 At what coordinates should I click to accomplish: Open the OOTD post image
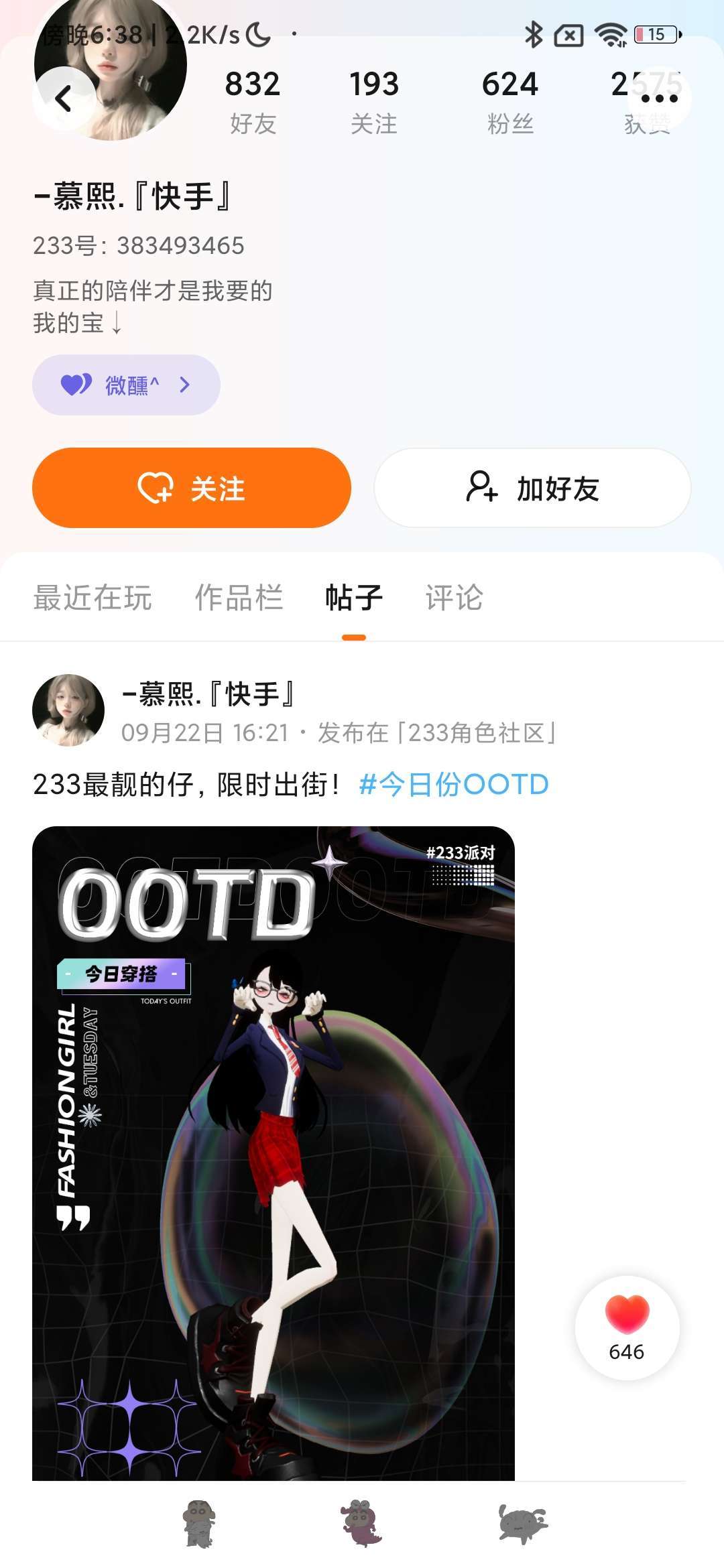click(274, 1153)
